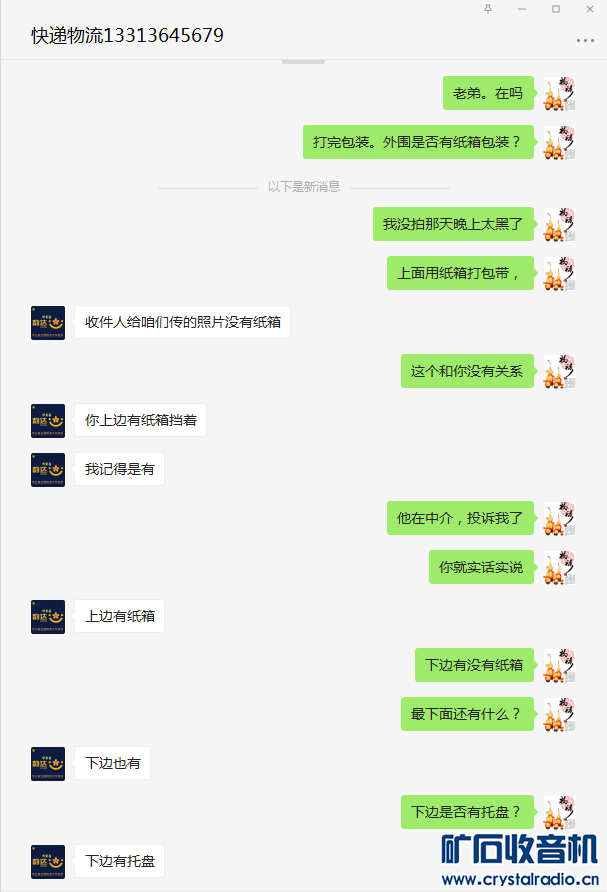This screenshot has width=607, height=892.
Task: Pin the chat window on top
Action: [488, 9]
